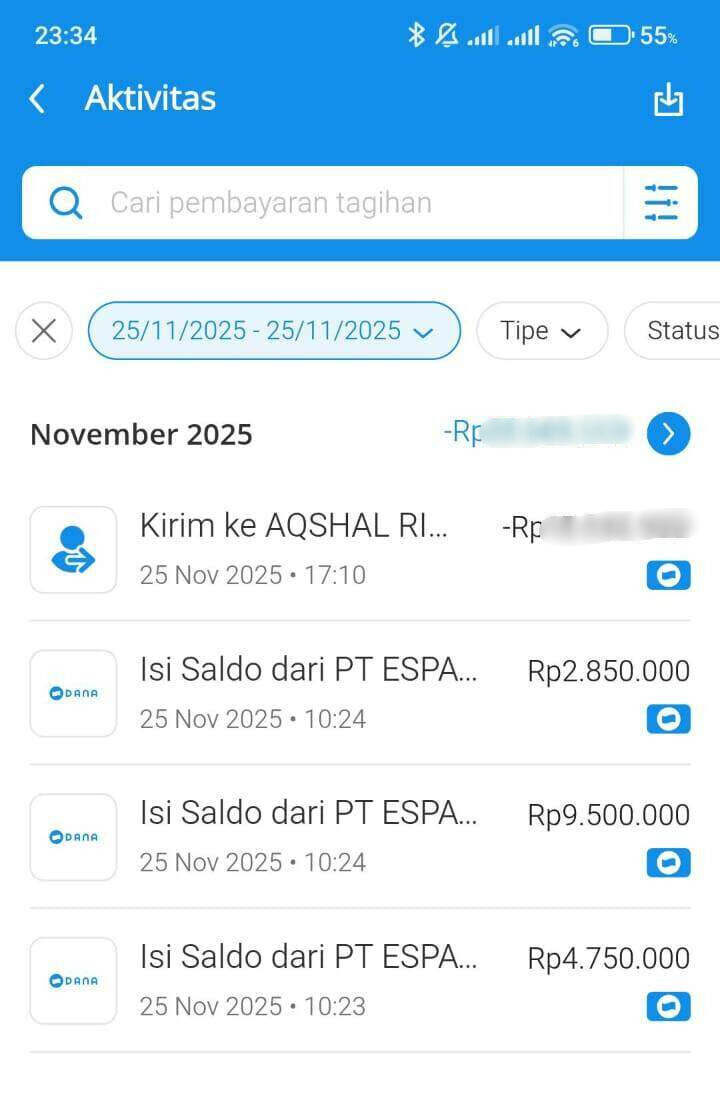The width and height of the screenshot is (720, 1104).
Task: Clear the applied filters
Action: coord(44,331)
